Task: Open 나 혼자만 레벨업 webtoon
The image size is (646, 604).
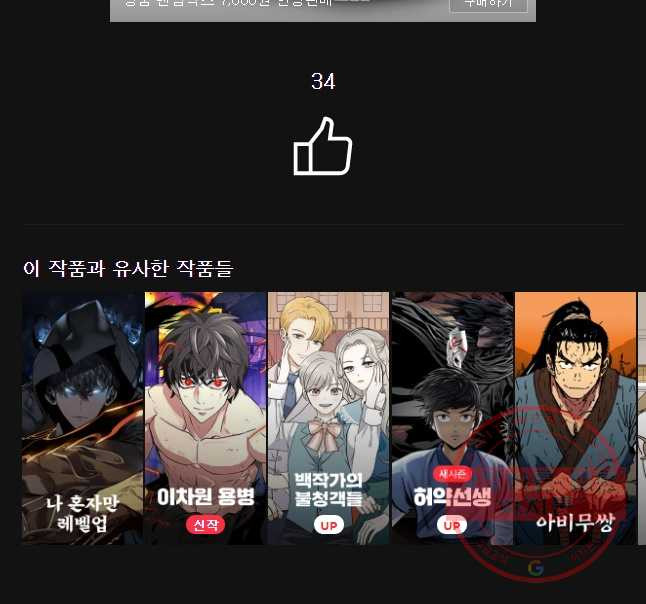Action: point(83,418)
